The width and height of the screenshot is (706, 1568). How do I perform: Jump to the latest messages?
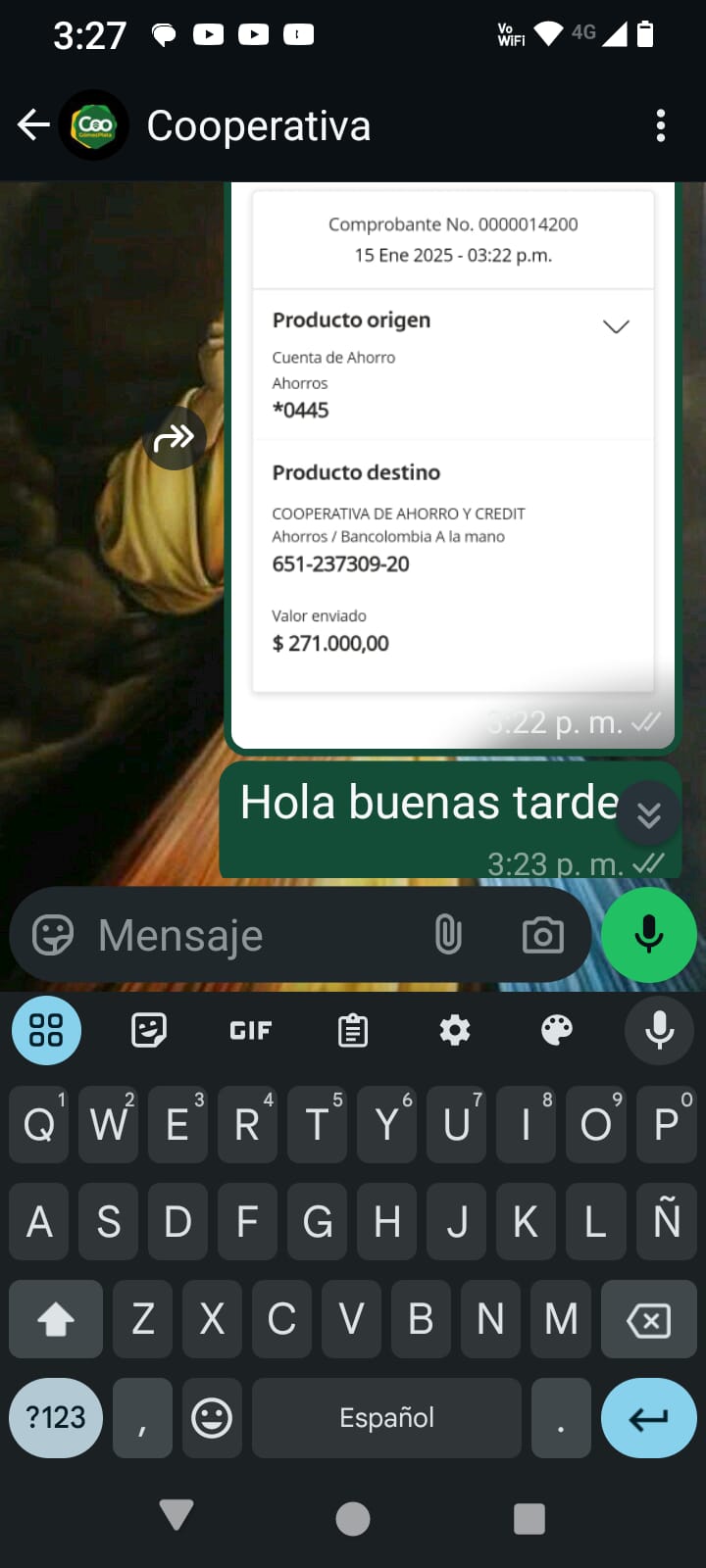click(x=648, y=814)
